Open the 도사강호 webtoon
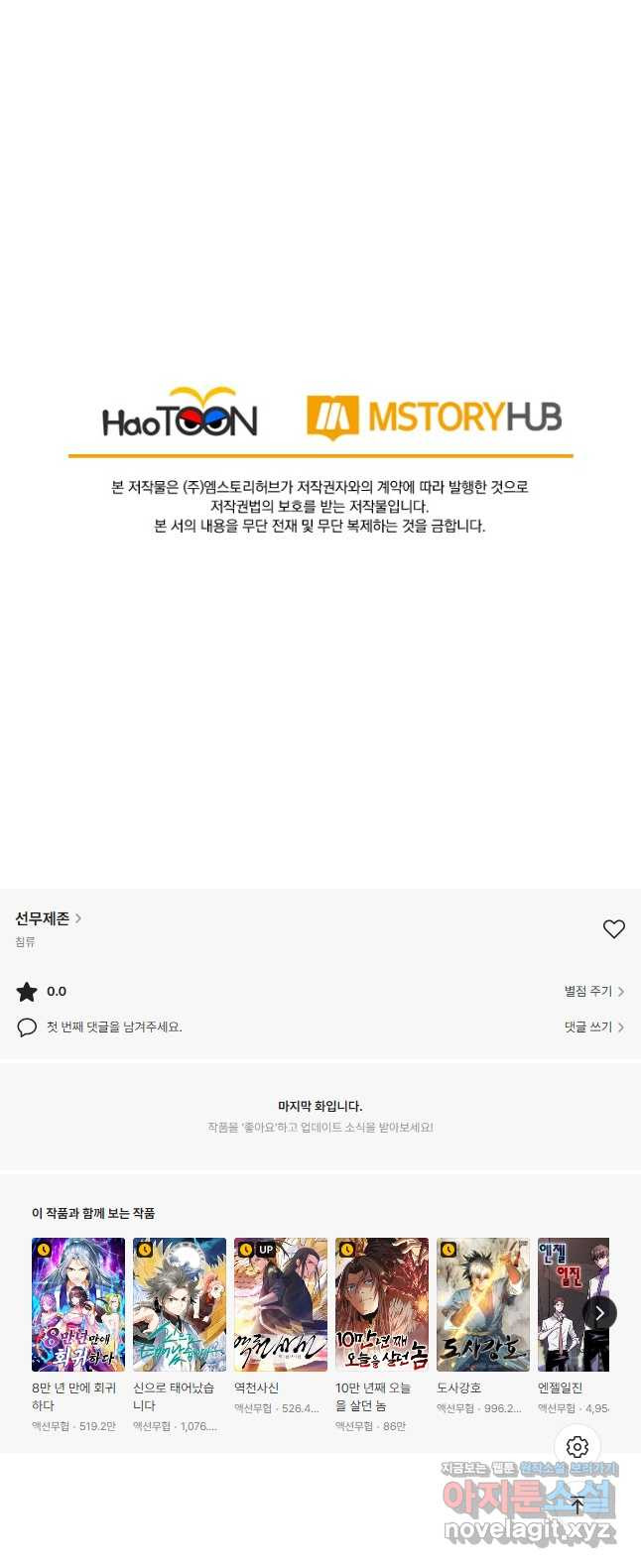 coord(483,1304)
